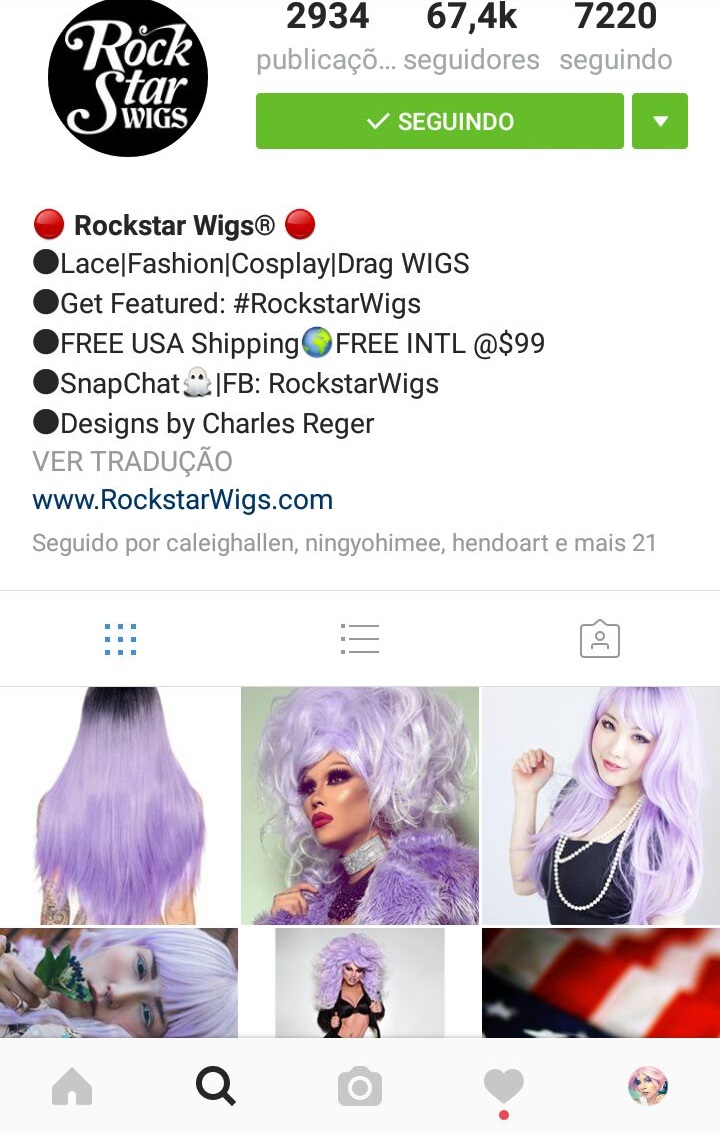The height and width of the screenshot is (1133, 720).
Task: View the seguidores list
Action: tap(471, 40)
